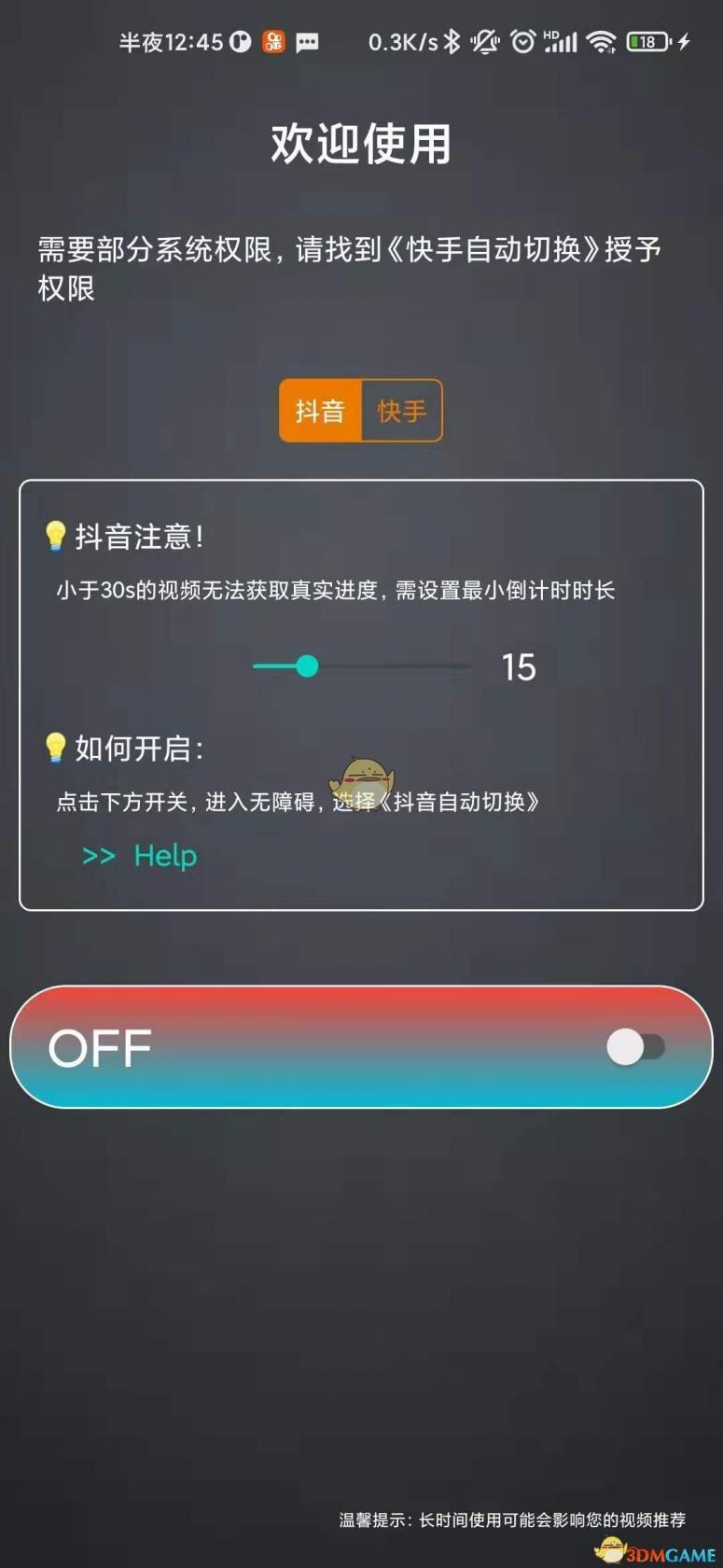Tap the countdown duration slider

362,666
